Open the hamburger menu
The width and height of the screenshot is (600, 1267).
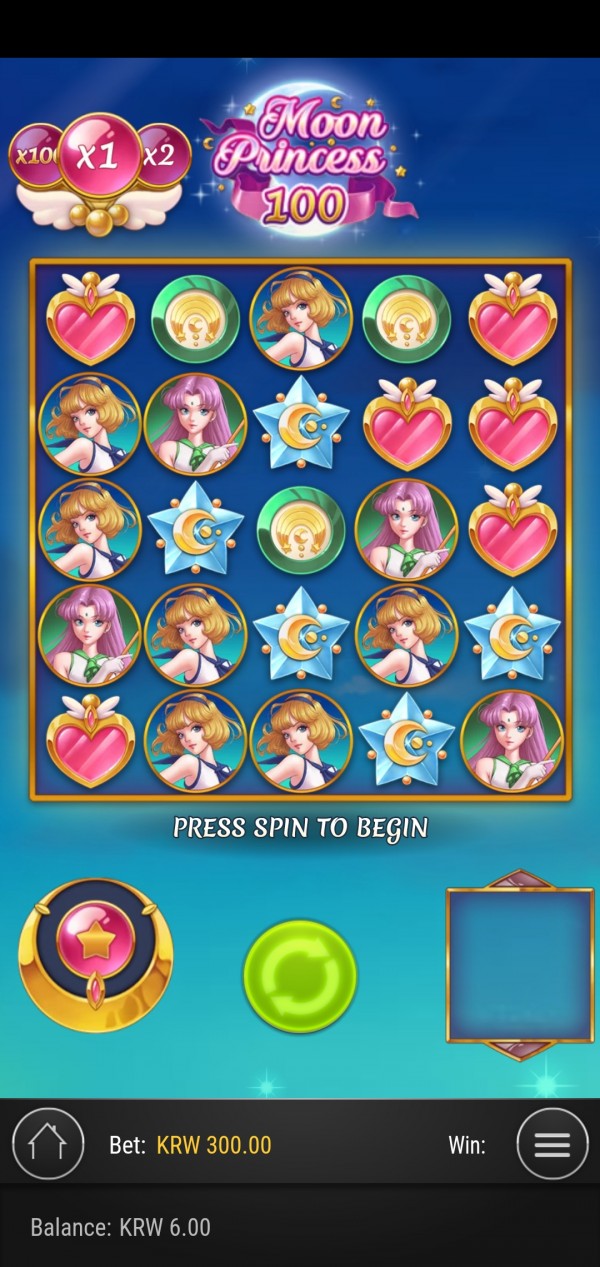click(x=552, y=1144)
